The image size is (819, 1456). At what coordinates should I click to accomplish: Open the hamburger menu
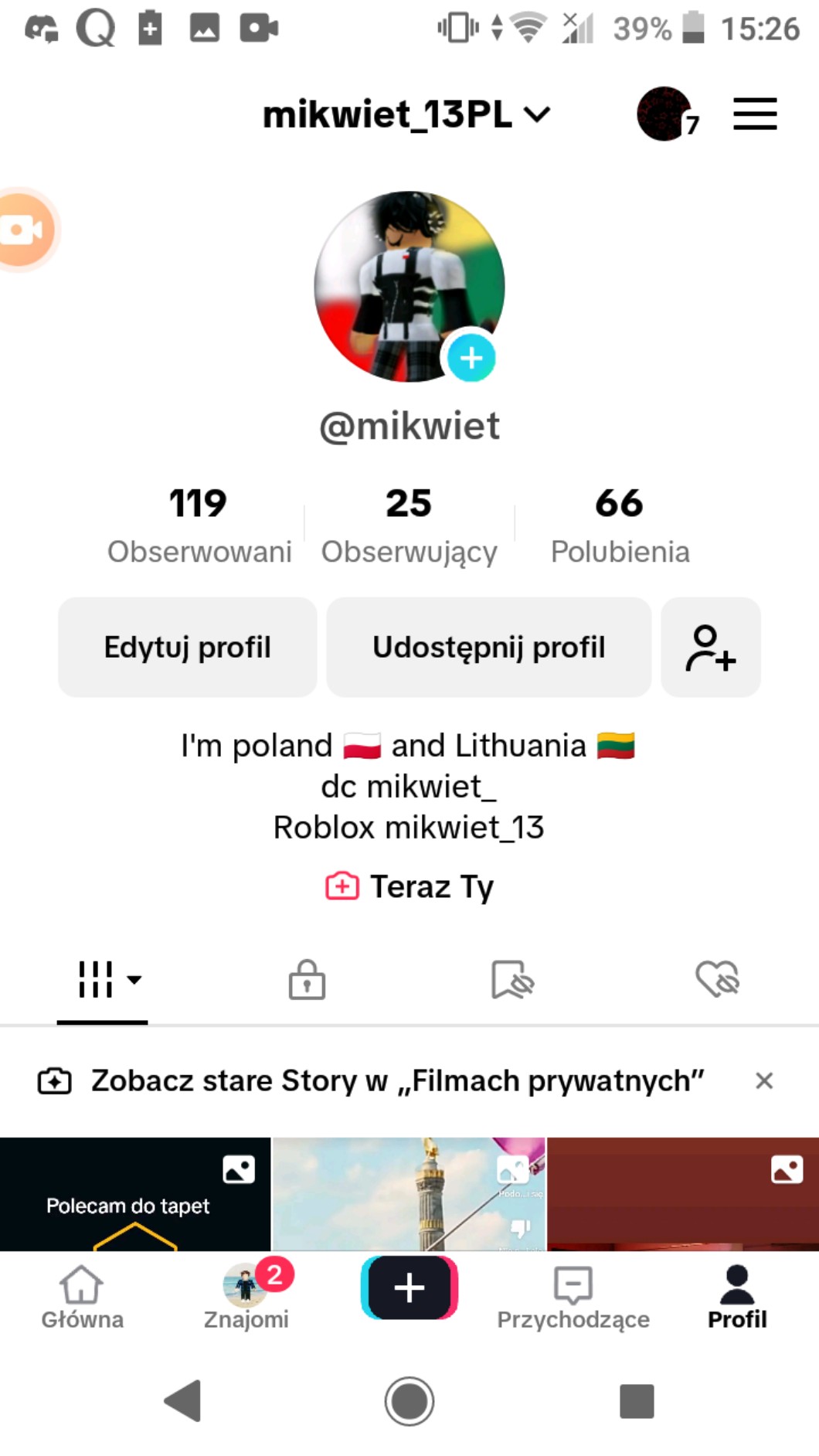(755, 114)
